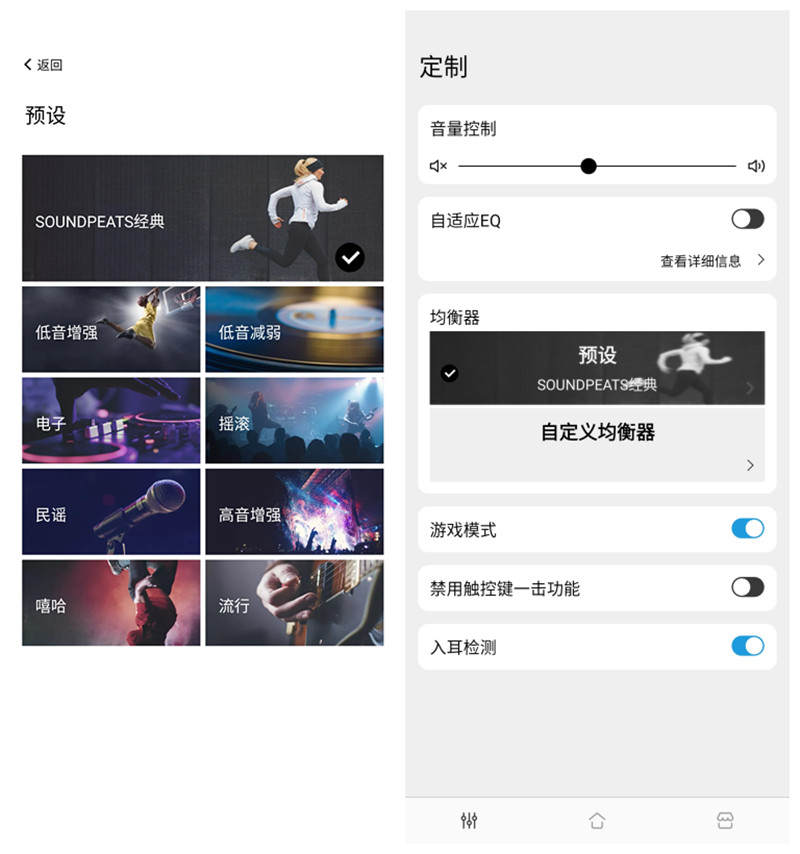Choose the 低音减弱 preset
The height and width of the screenshot is (854, 800).
tap(294, 329)
